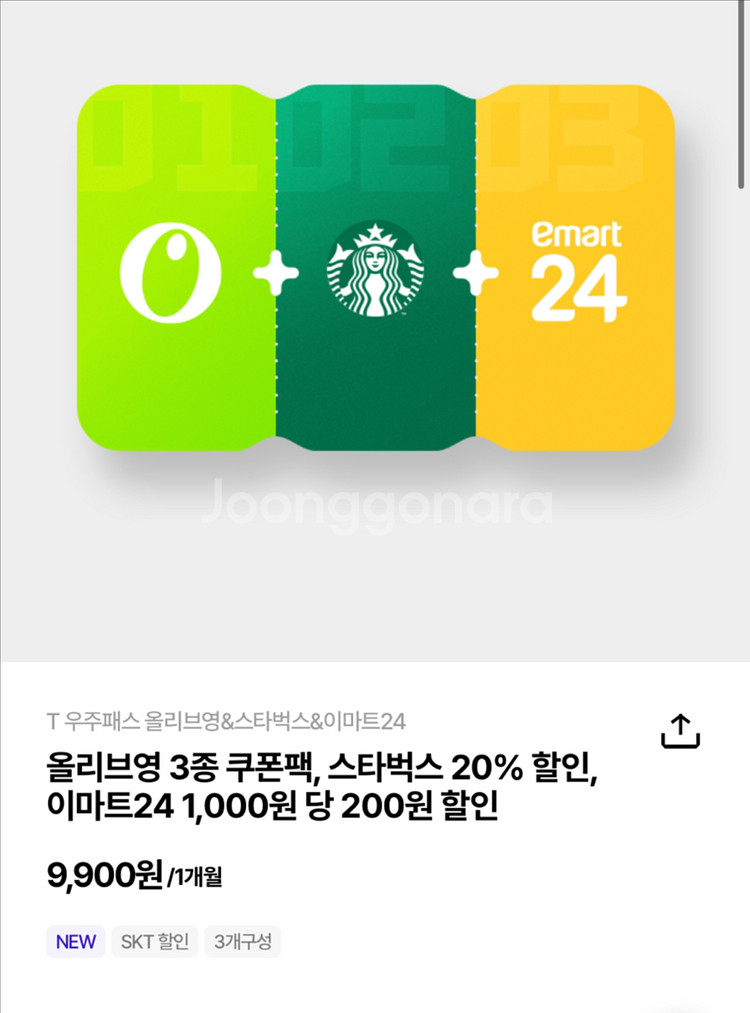
Task: Tap the share icon next to the product title
Action: (681, 732)
